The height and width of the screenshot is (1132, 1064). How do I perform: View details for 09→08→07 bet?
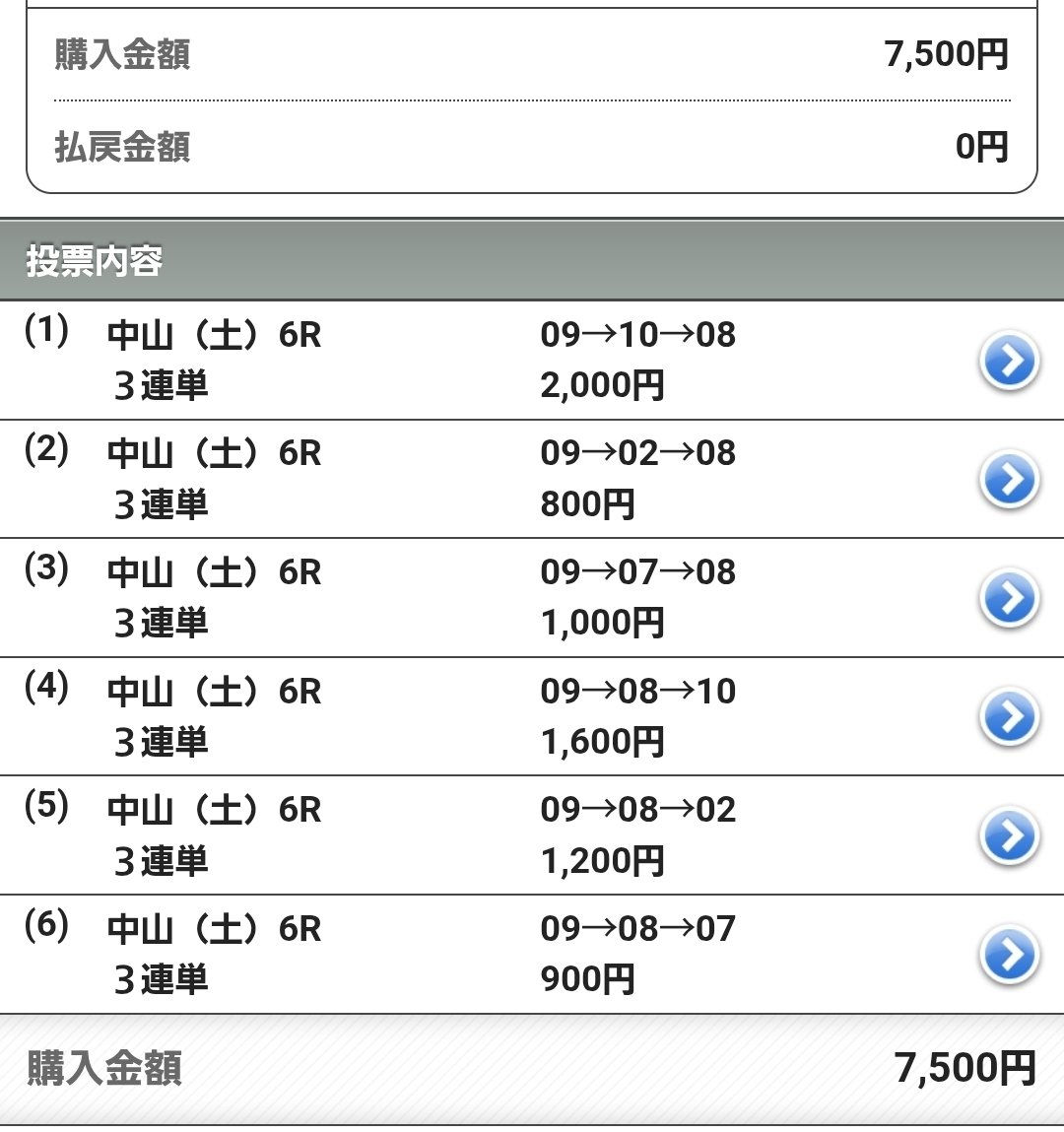[1010, 955]
